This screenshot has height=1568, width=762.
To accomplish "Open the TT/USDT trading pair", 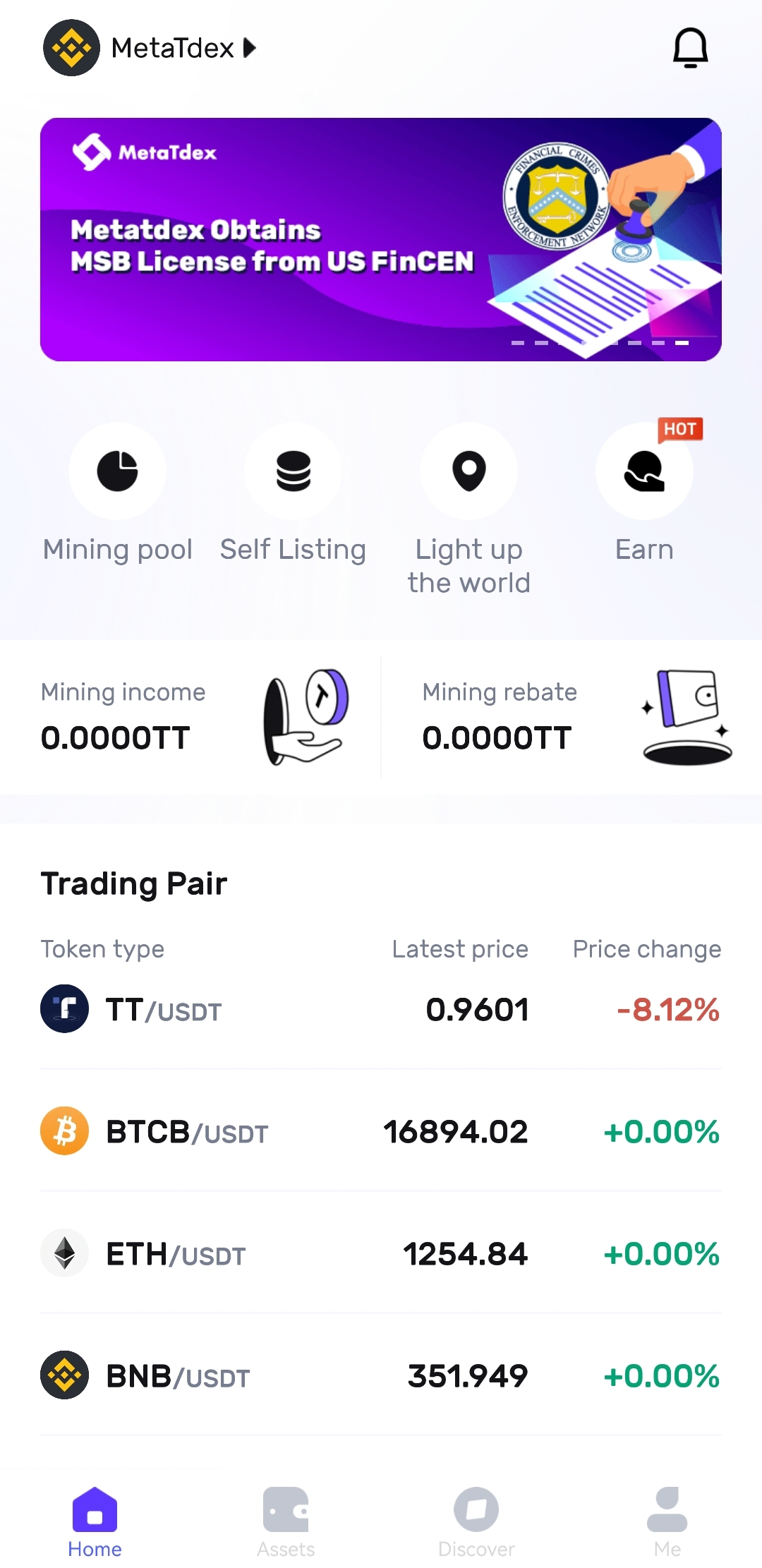I will point(381,1009).
